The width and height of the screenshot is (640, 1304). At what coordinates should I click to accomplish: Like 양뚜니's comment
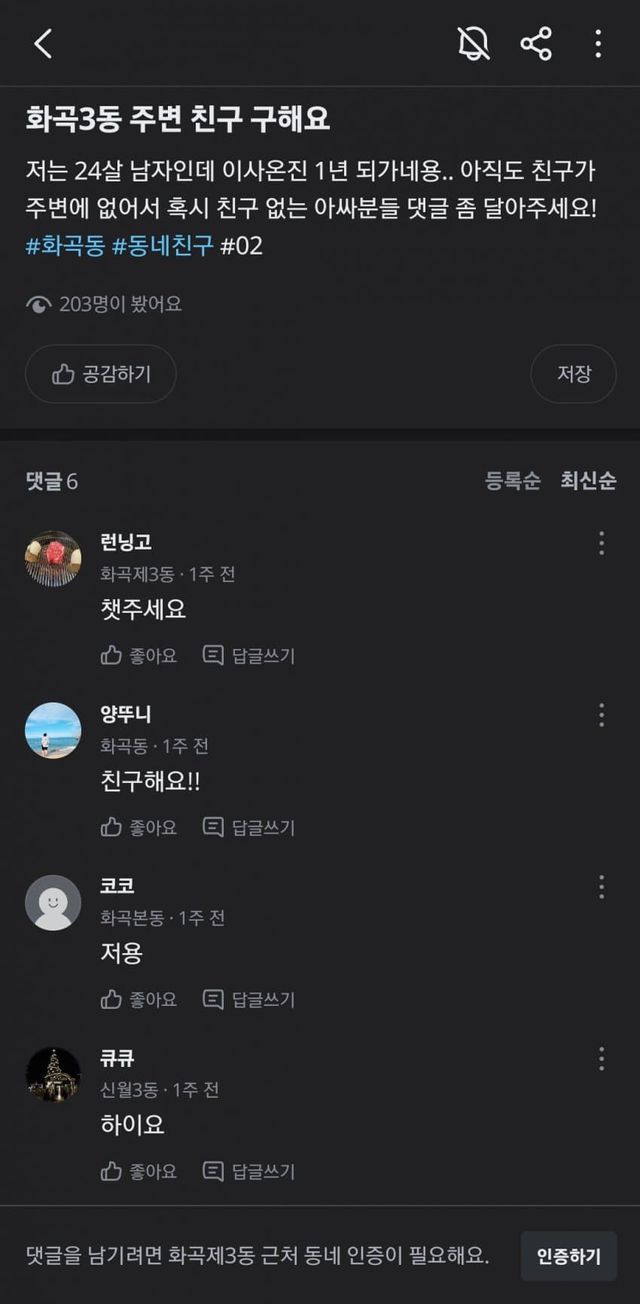pos(139,828)
